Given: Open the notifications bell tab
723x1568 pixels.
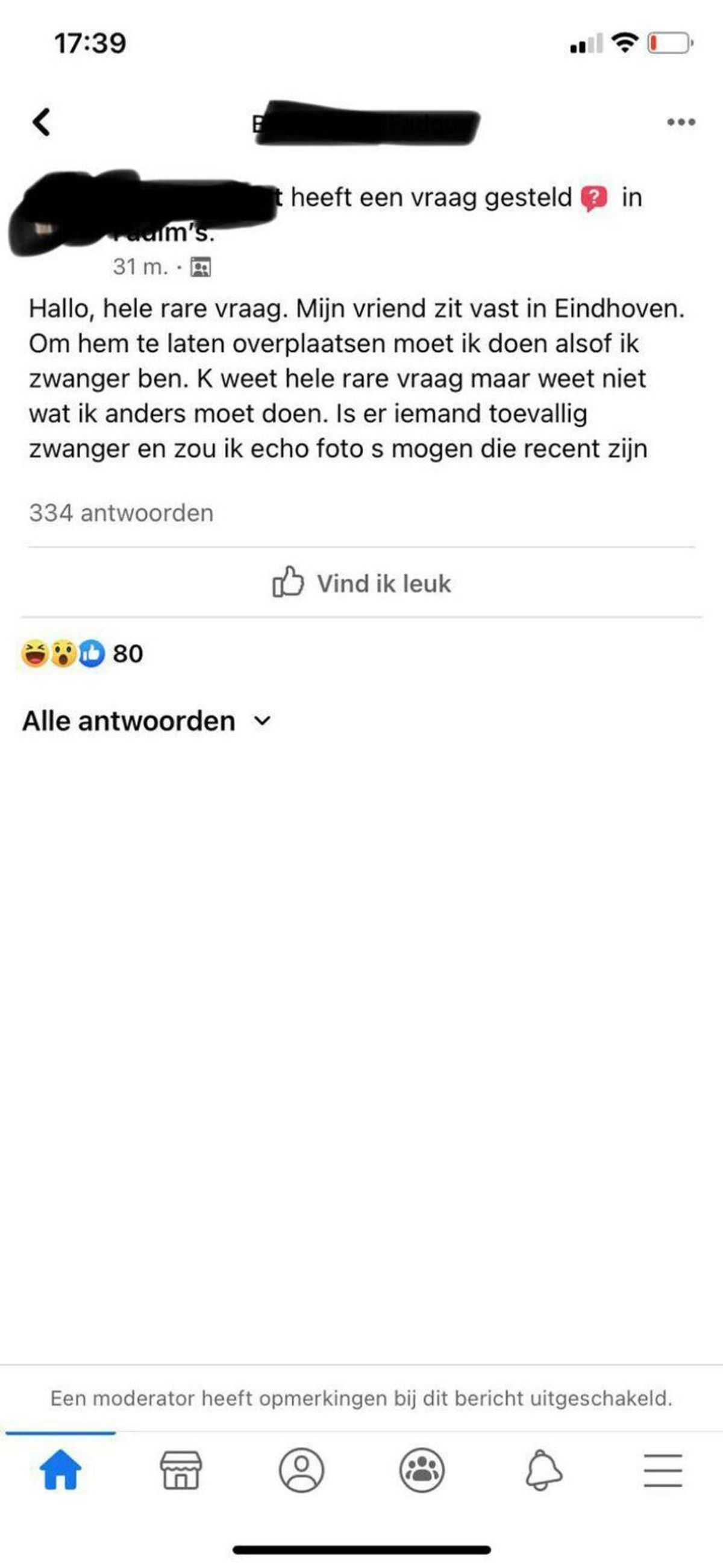Looking at the screenshot, I should (x=543, y=1470).
